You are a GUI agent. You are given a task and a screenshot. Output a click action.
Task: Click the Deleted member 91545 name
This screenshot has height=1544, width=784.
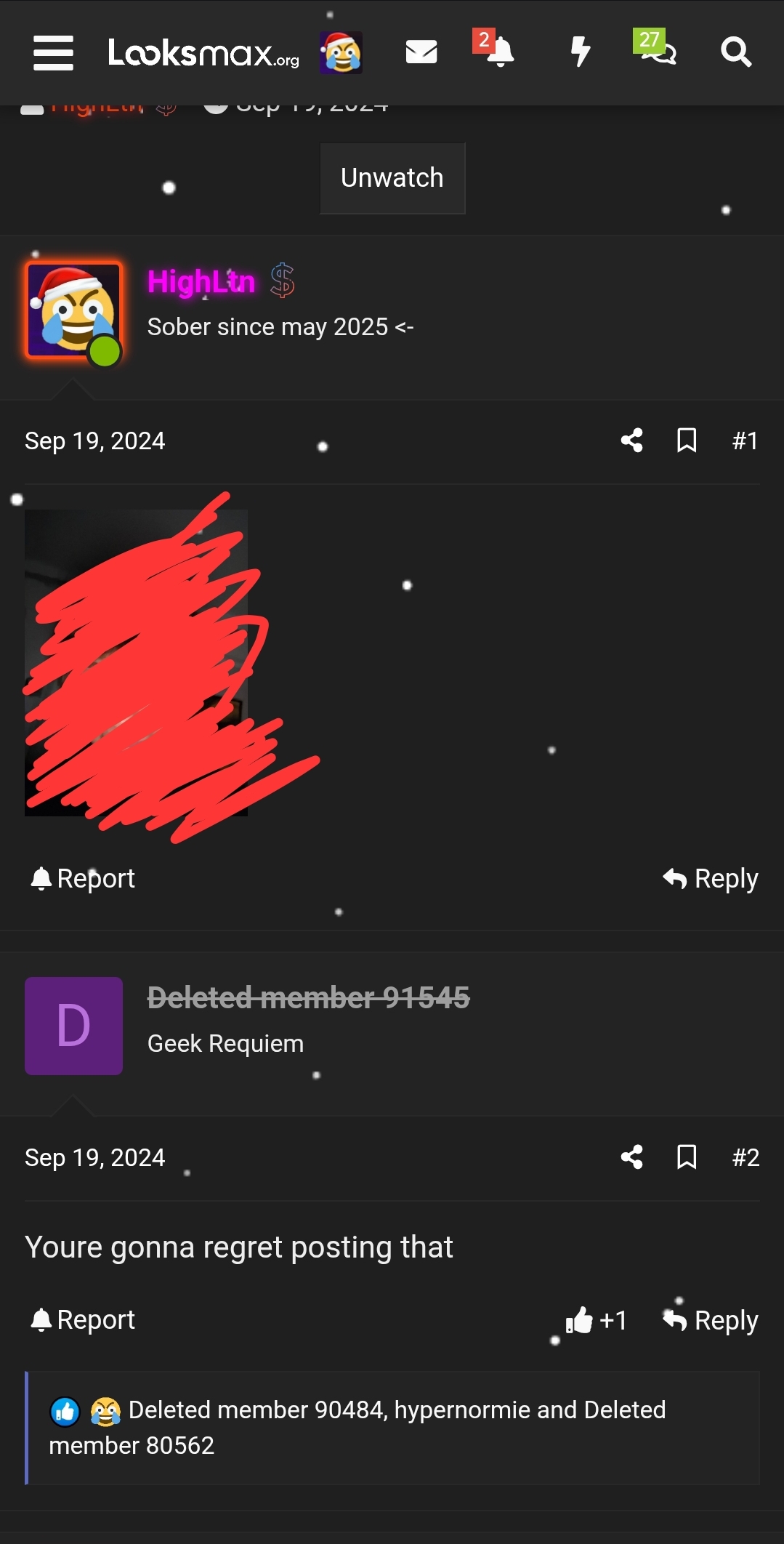point(308,998)
